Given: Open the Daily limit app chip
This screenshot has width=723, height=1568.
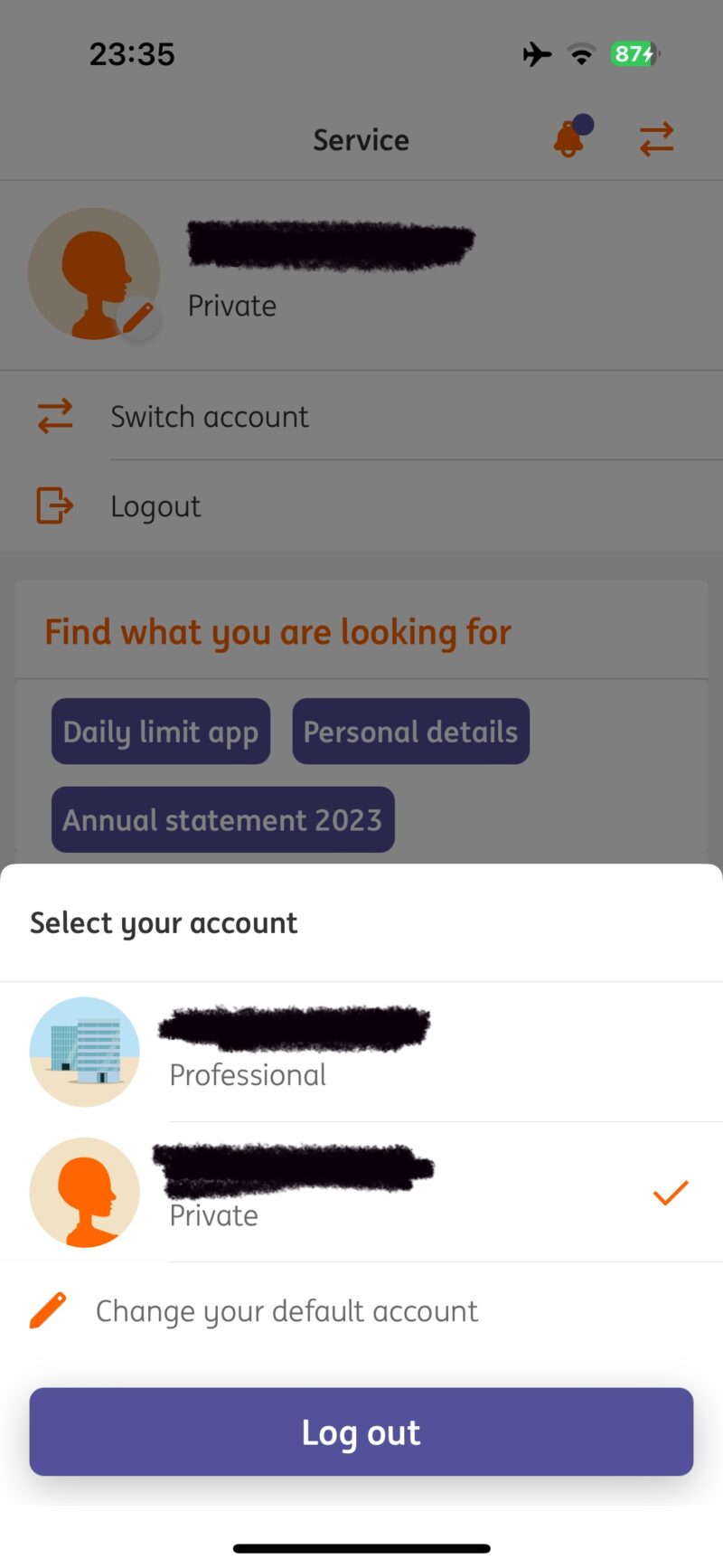Looking at the screenshot, I should coord(161,732).
